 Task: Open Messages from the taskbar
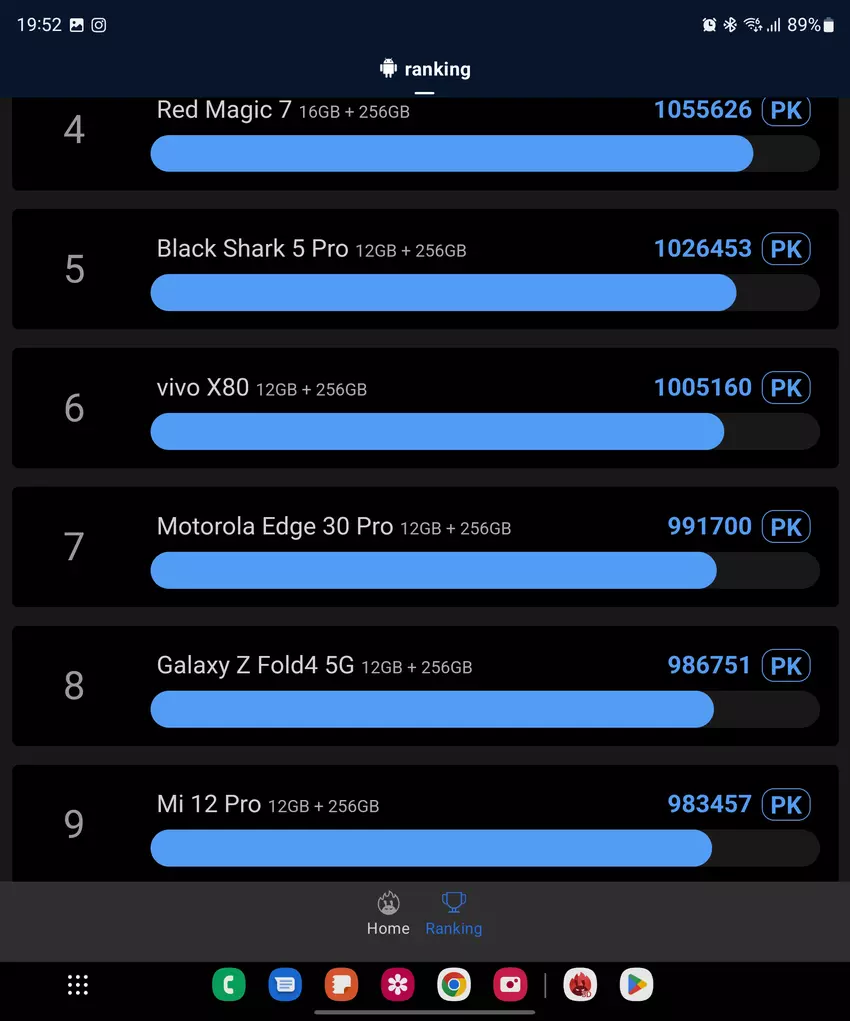pyautogui.click(x=285, y=985)
